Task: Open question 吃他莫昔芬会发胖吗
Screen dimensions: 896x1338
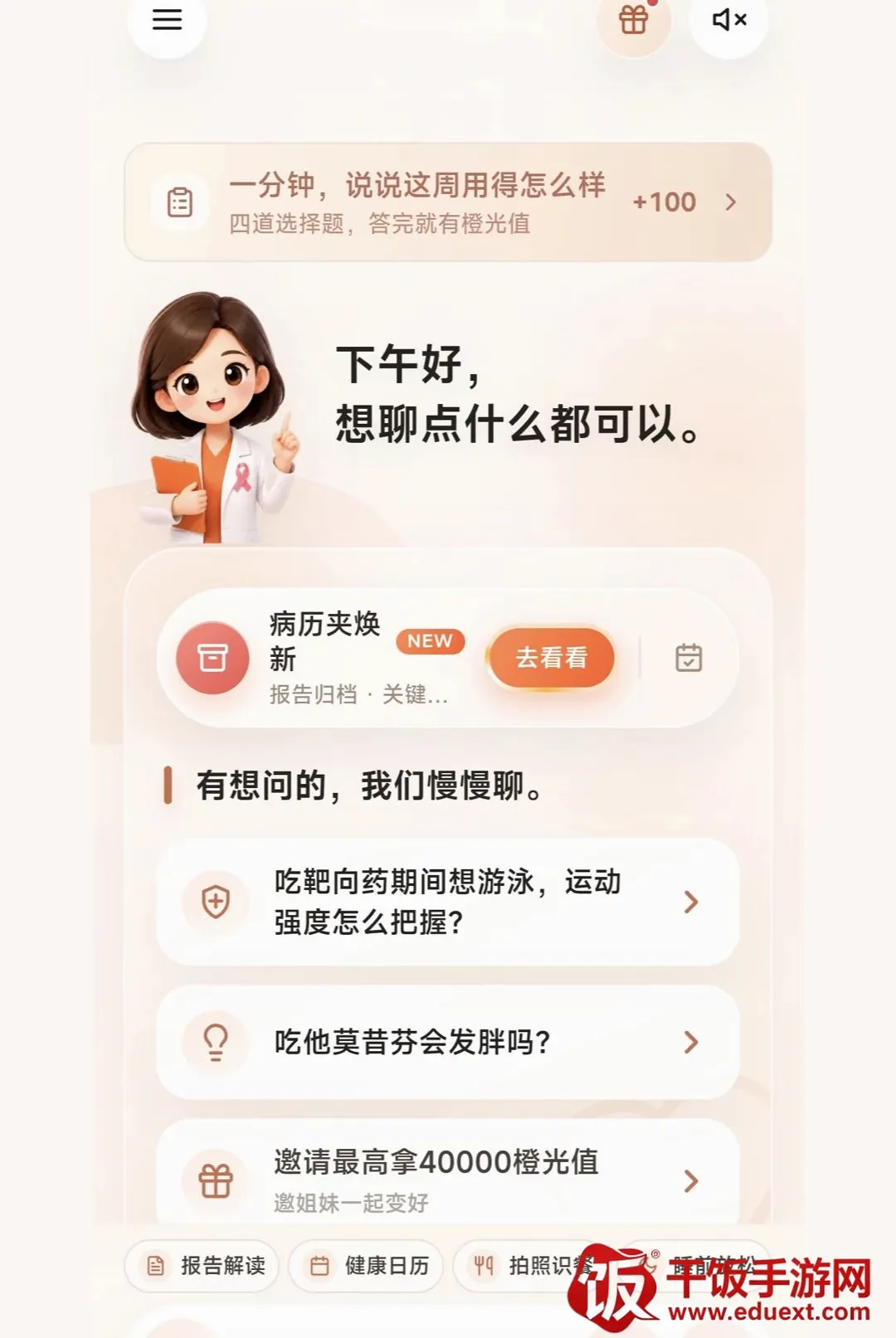Action: point(448,1042)
